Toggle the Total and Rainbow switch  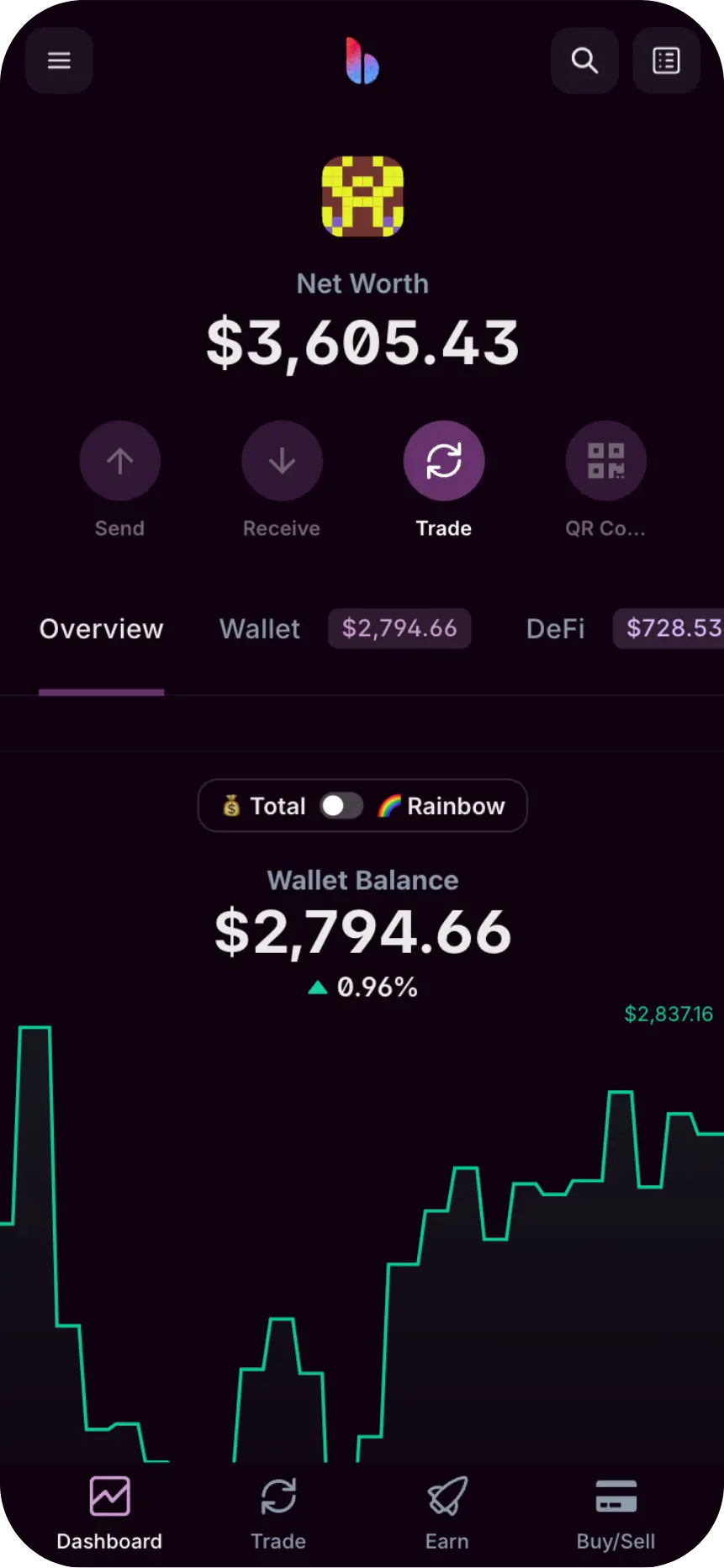[x=341, y=806]
